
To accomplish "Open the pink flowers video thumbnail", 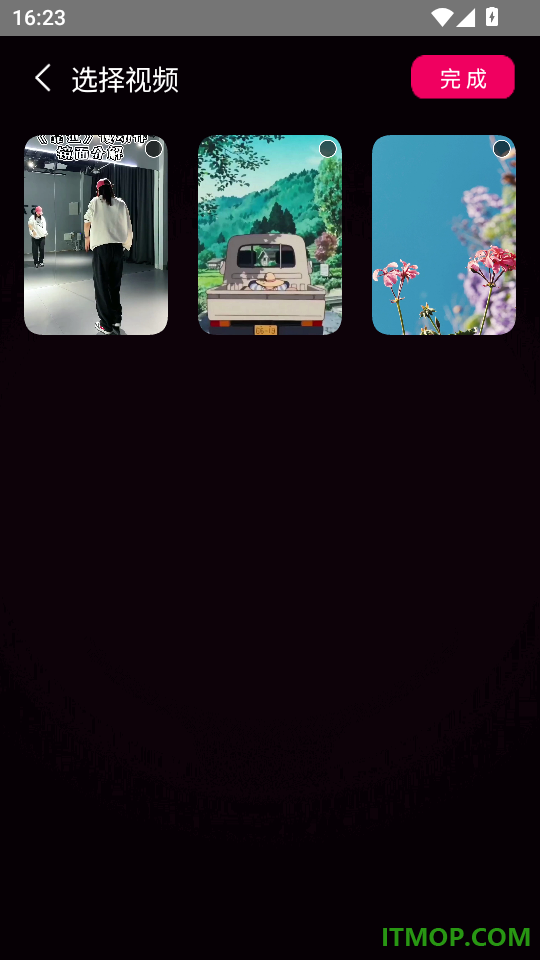I will click(444, 235).
